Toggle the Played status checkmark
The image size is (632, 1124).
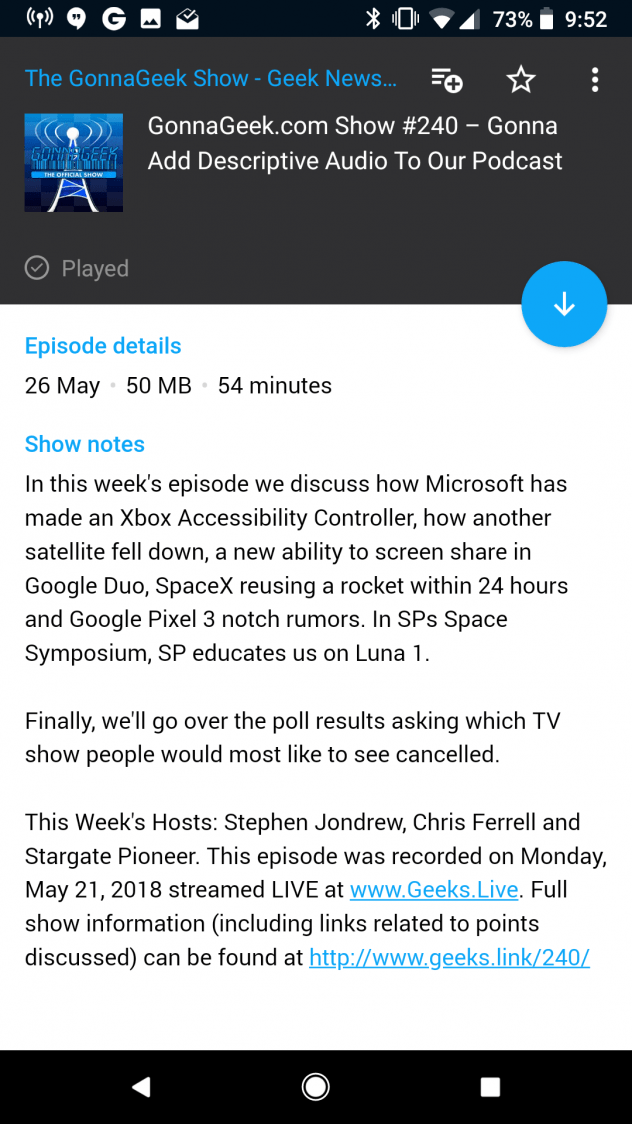[37, 268]
